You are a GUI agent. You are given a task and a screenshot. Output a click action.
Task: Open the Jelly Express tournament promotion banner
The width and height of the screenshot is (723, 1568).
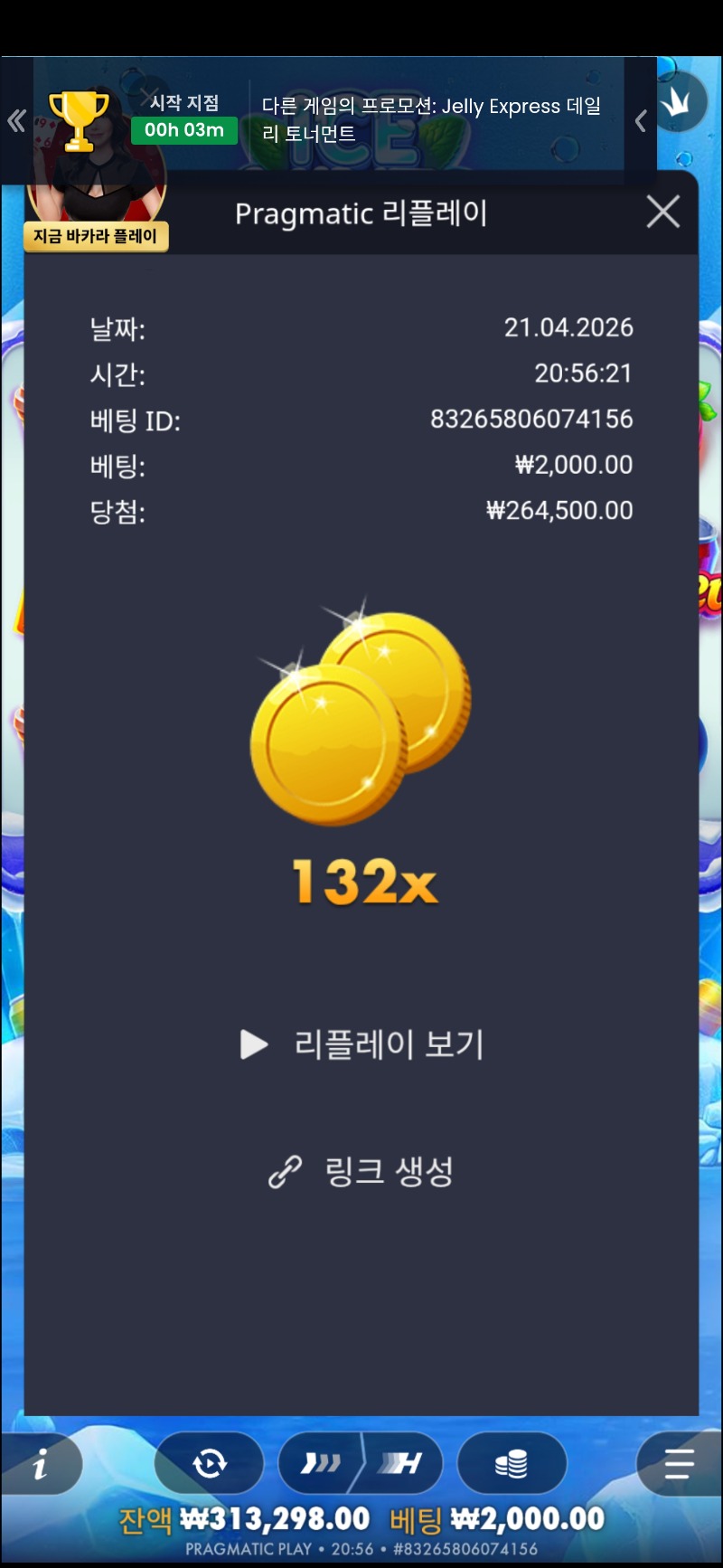coord(430,119)
